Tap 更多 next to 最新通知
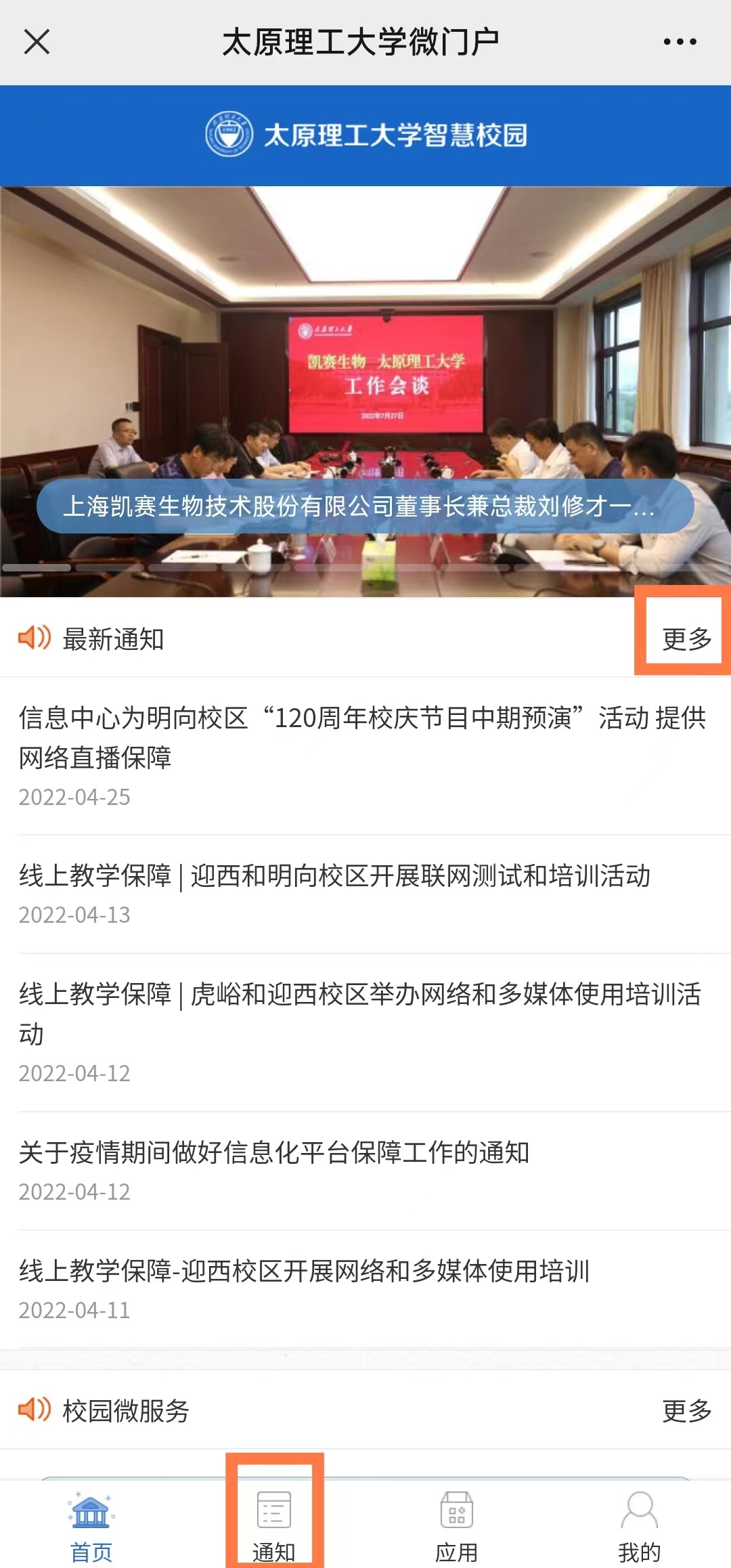This screenshot has height=1568, width=731. pyautogui.click(x=686, y=638)
